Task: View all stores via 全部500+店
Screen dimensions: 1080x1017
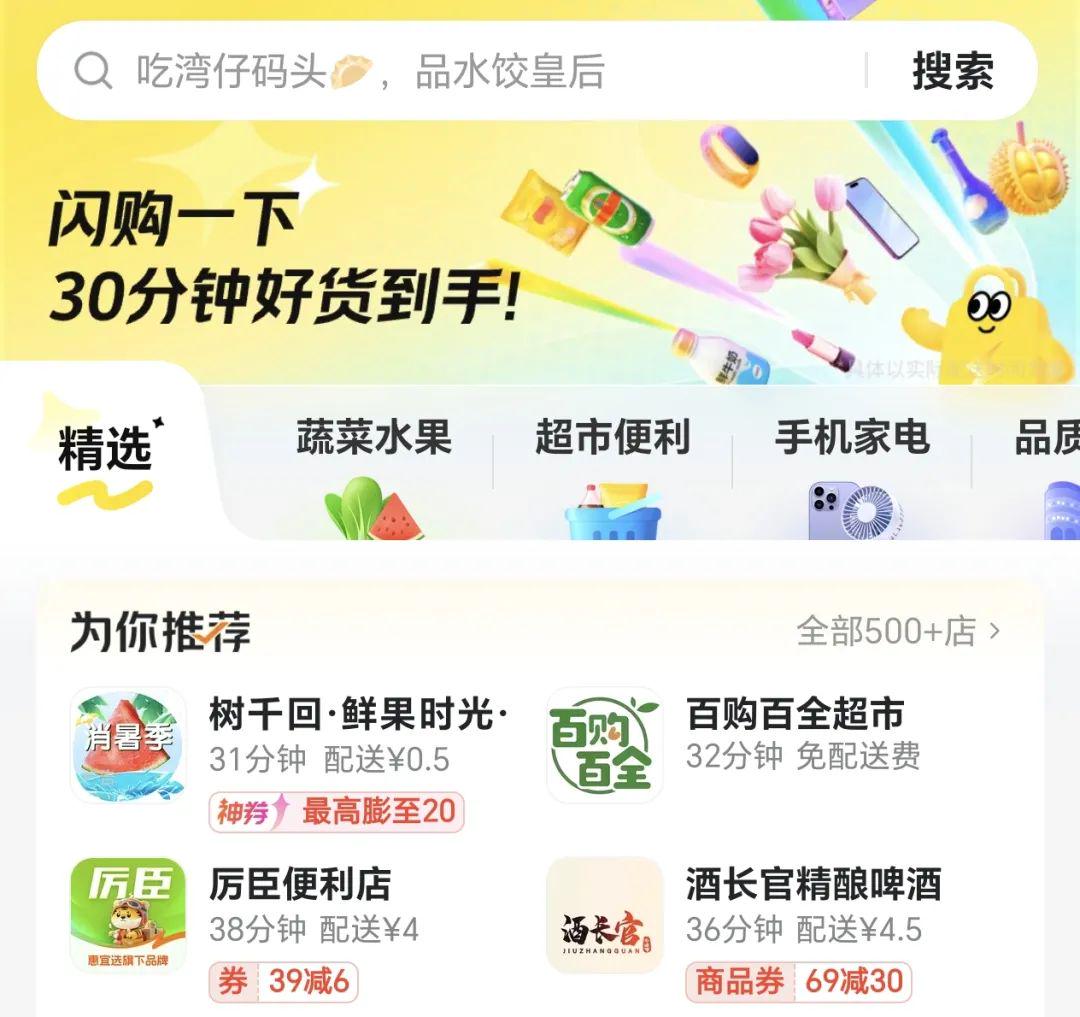Action: 898,631
